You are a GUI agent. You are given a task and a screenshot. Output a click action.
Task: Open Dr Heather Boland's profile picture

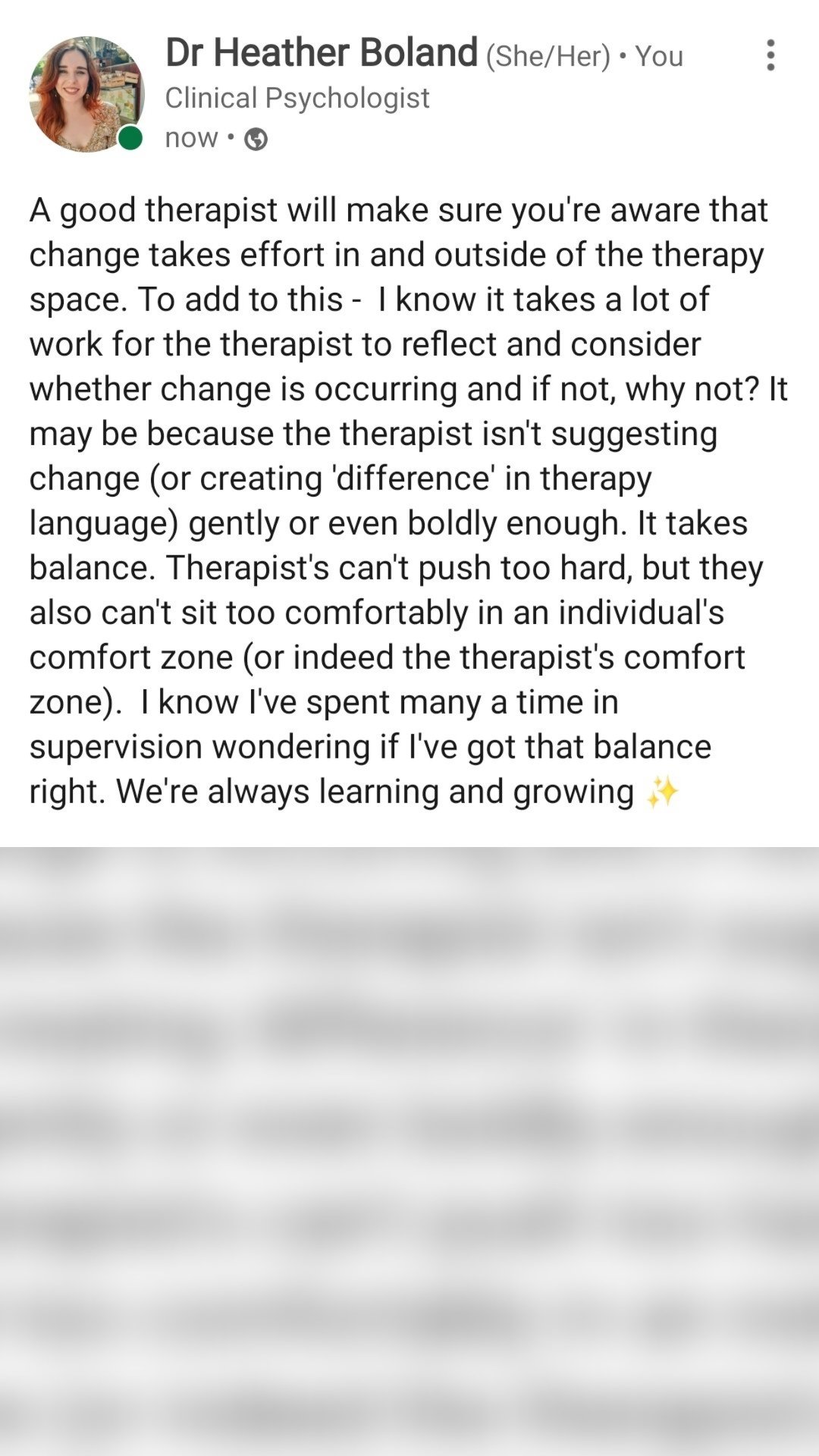[86, 94]
